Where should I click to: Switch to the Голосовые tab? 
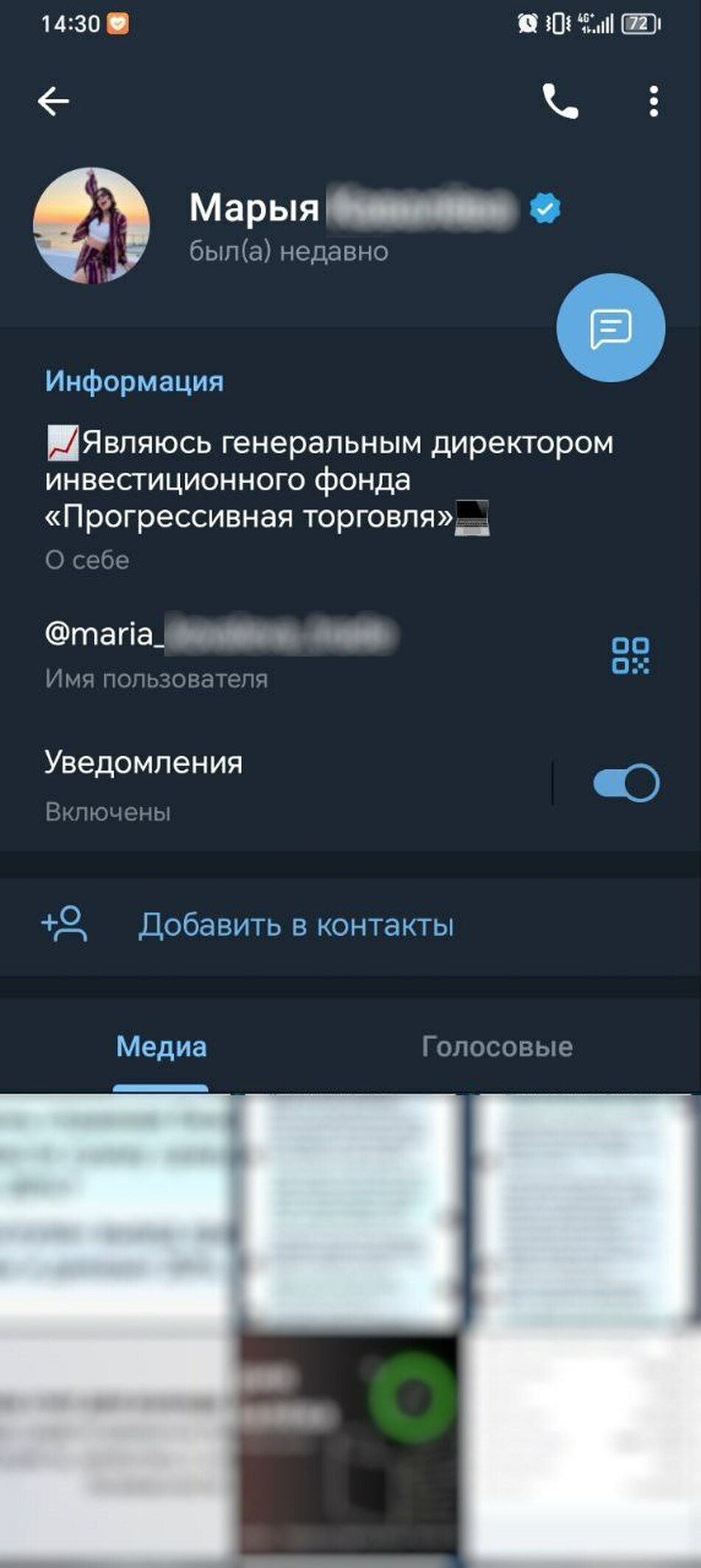(x=497, y=1047)
